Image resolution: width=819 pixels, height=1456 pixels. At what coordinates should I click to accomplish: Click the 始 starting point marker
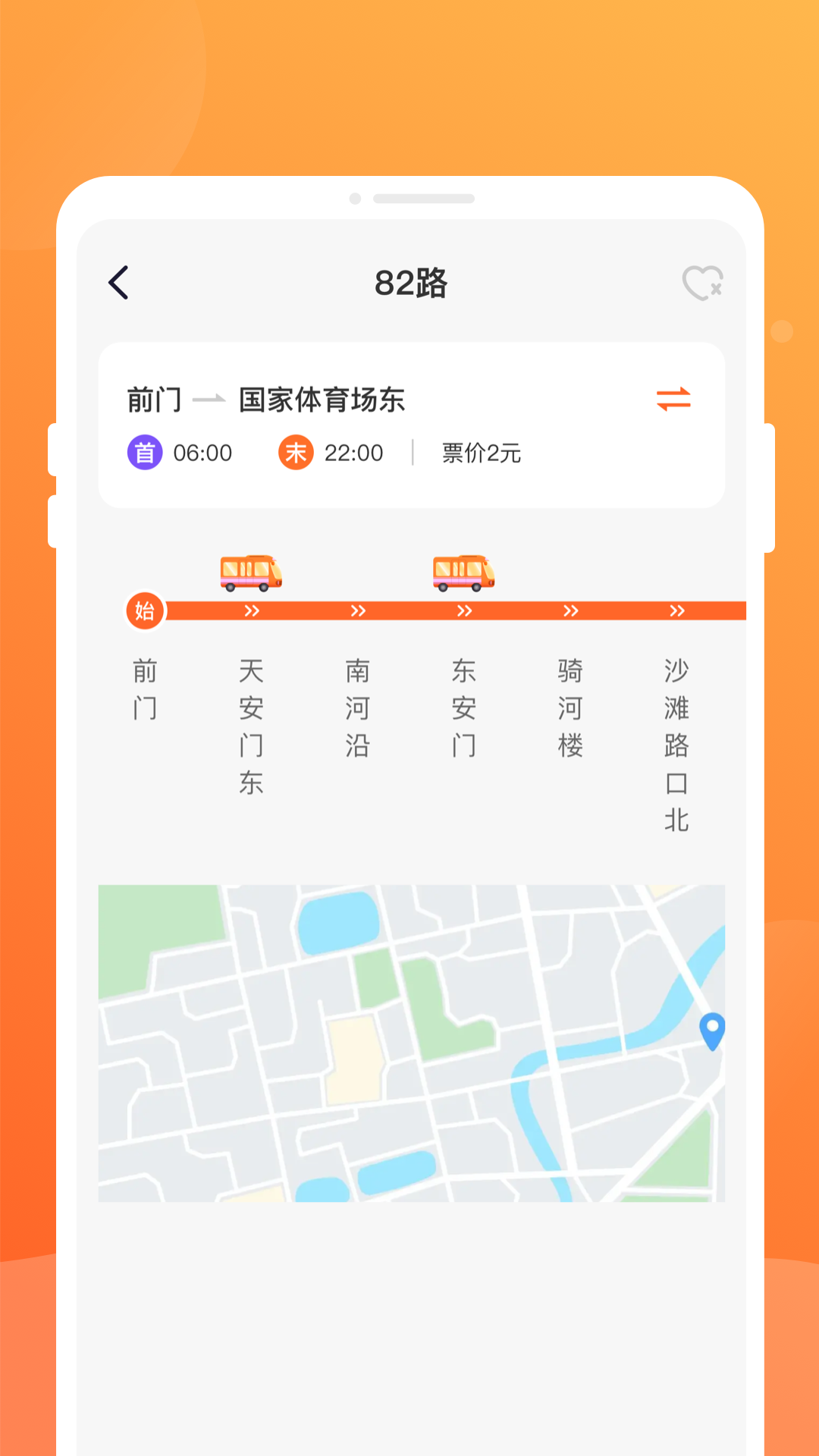146,610
